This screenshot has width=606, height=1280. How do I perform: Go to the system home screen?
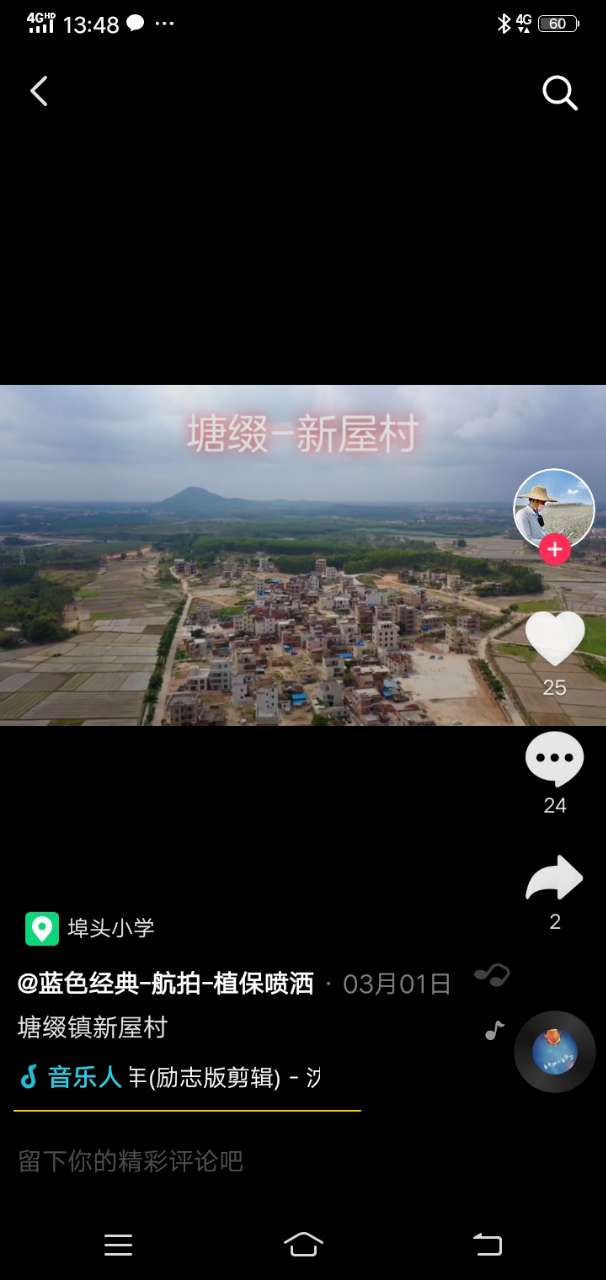coord(303,1244)
